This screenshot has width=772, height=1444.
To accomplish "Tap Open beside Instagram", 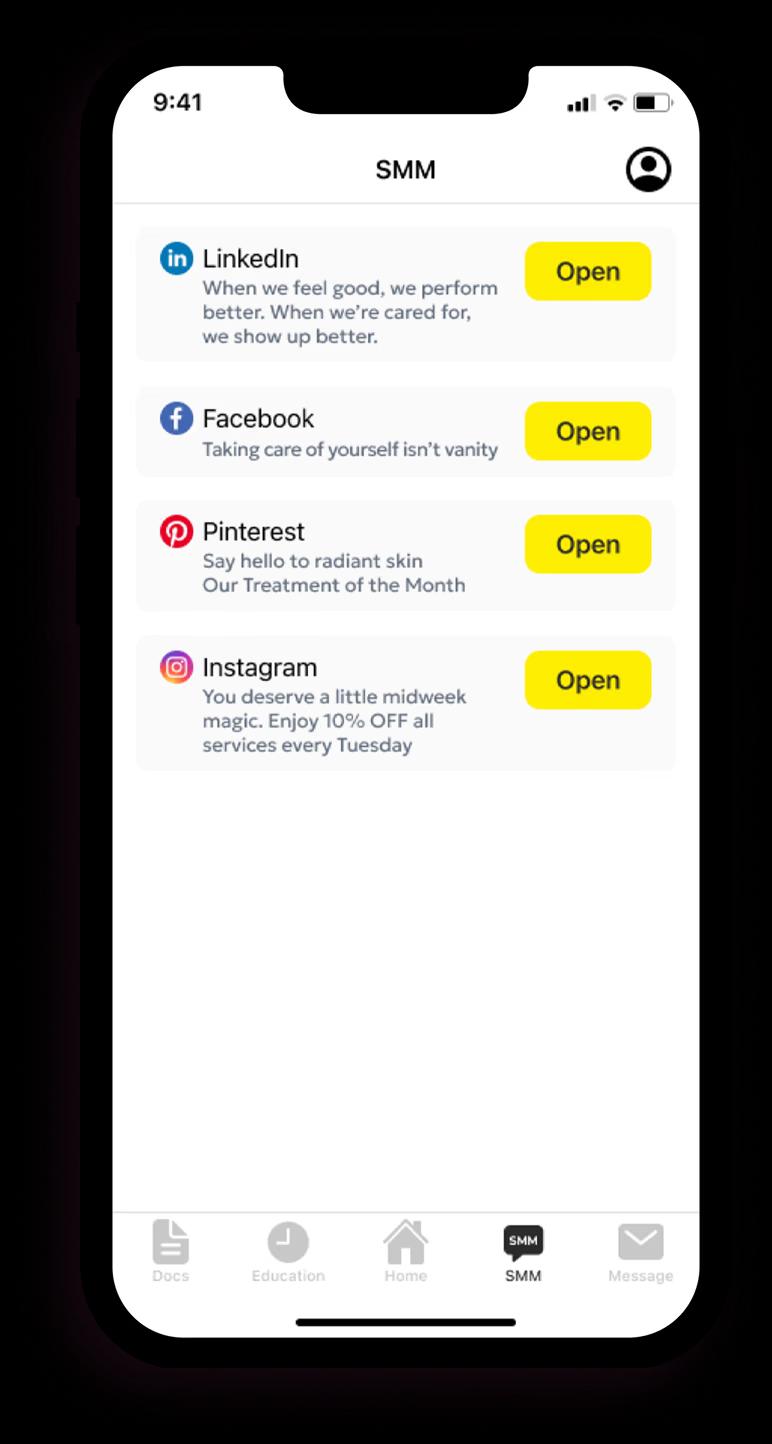I will pos(587,680).
